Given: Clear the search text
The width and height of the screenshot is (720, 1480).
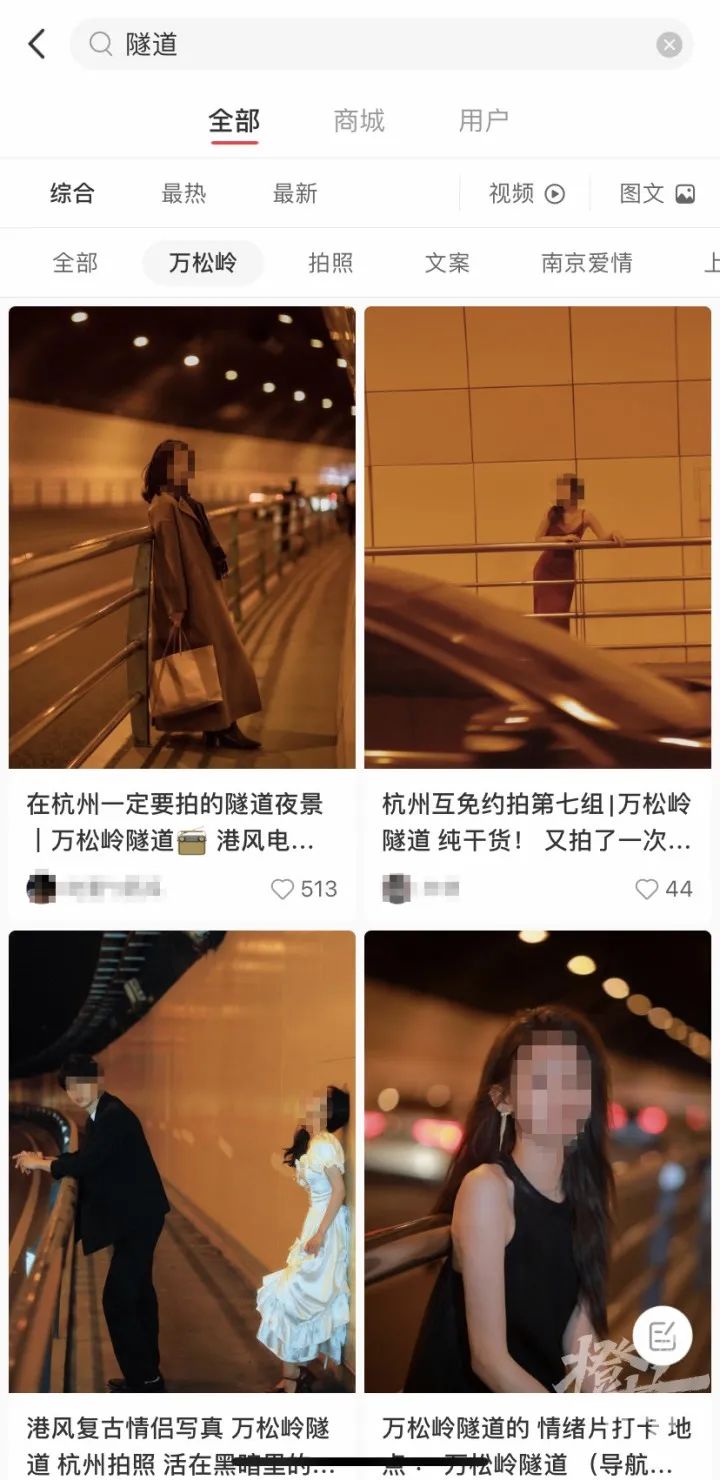Looking at the screenshot, I should 669,44.
